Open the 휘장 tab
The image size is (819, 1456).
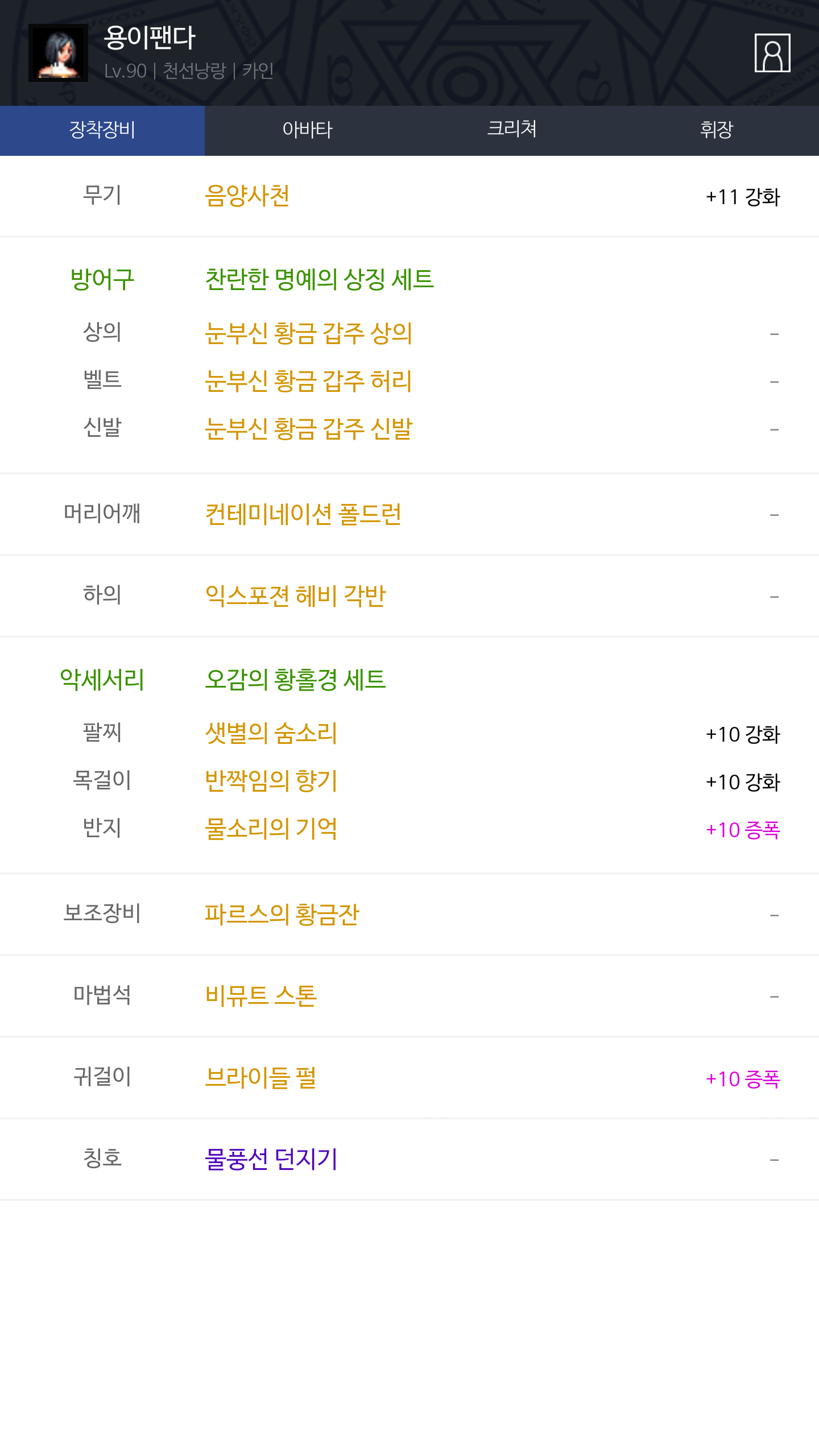[x=717, y=130]
